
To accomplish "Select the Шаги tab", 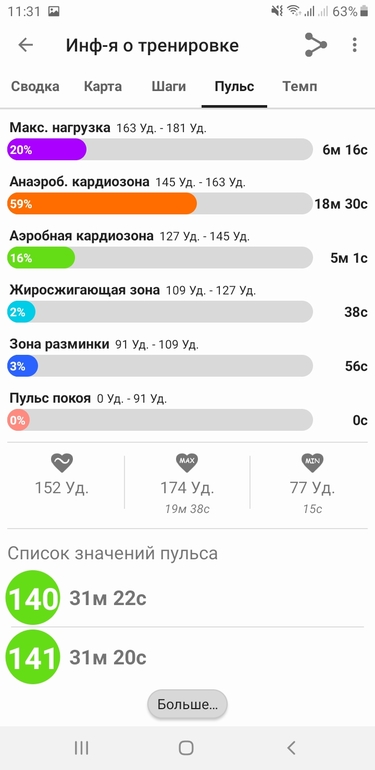I will coord(168,87).
